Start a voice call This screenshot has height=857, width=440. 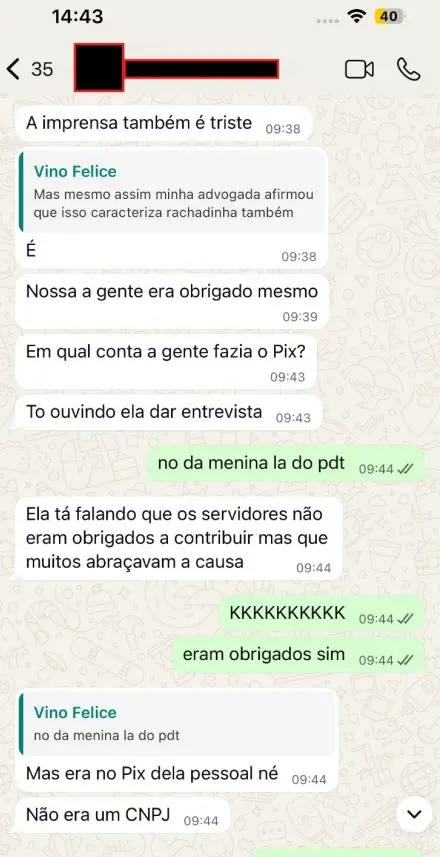tap(408, 69)
